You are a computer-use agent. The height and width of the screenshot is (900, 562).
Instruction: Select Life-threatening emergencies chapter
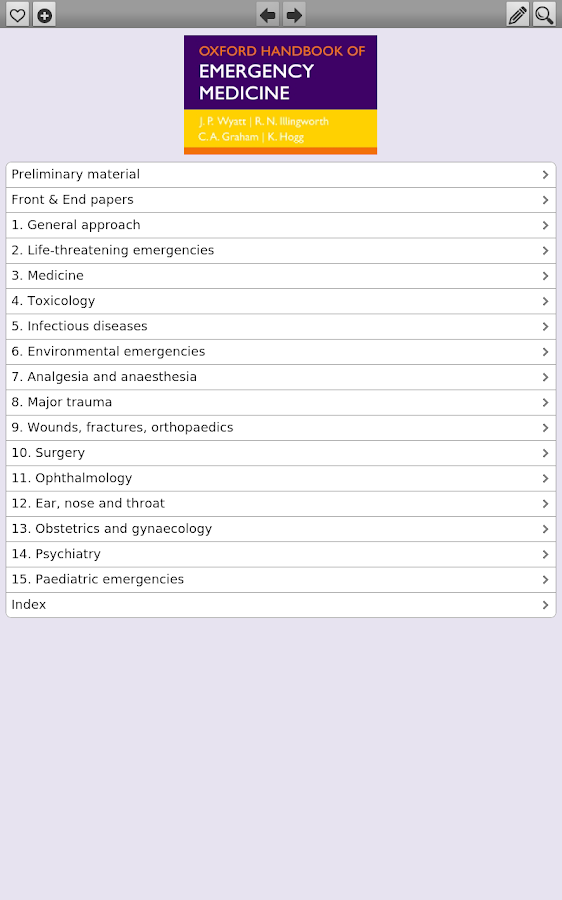(x=281, y=250)
